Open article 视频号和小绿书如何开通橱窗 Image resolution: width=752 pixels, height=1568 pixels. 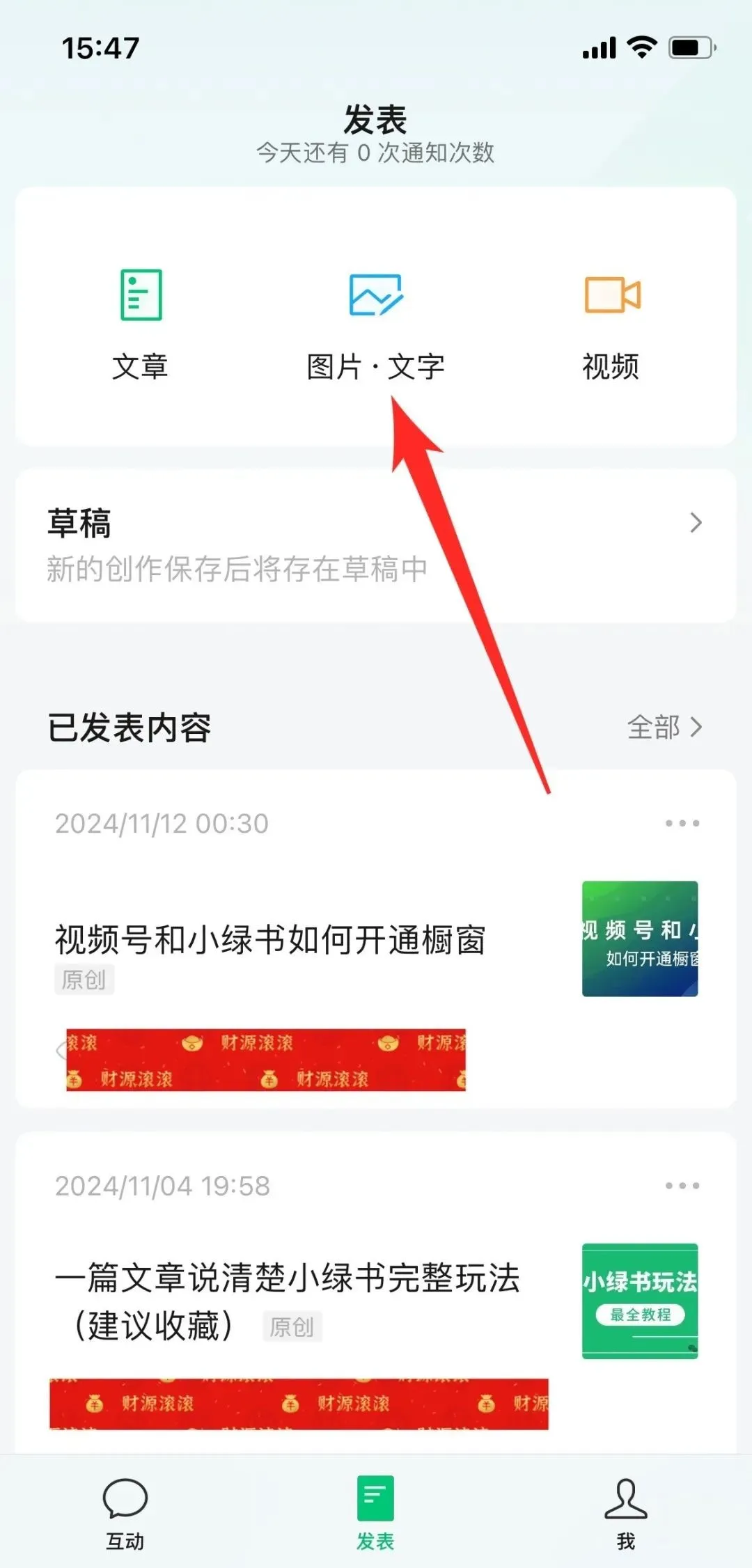pyautogui.click(x=270, y=940)
